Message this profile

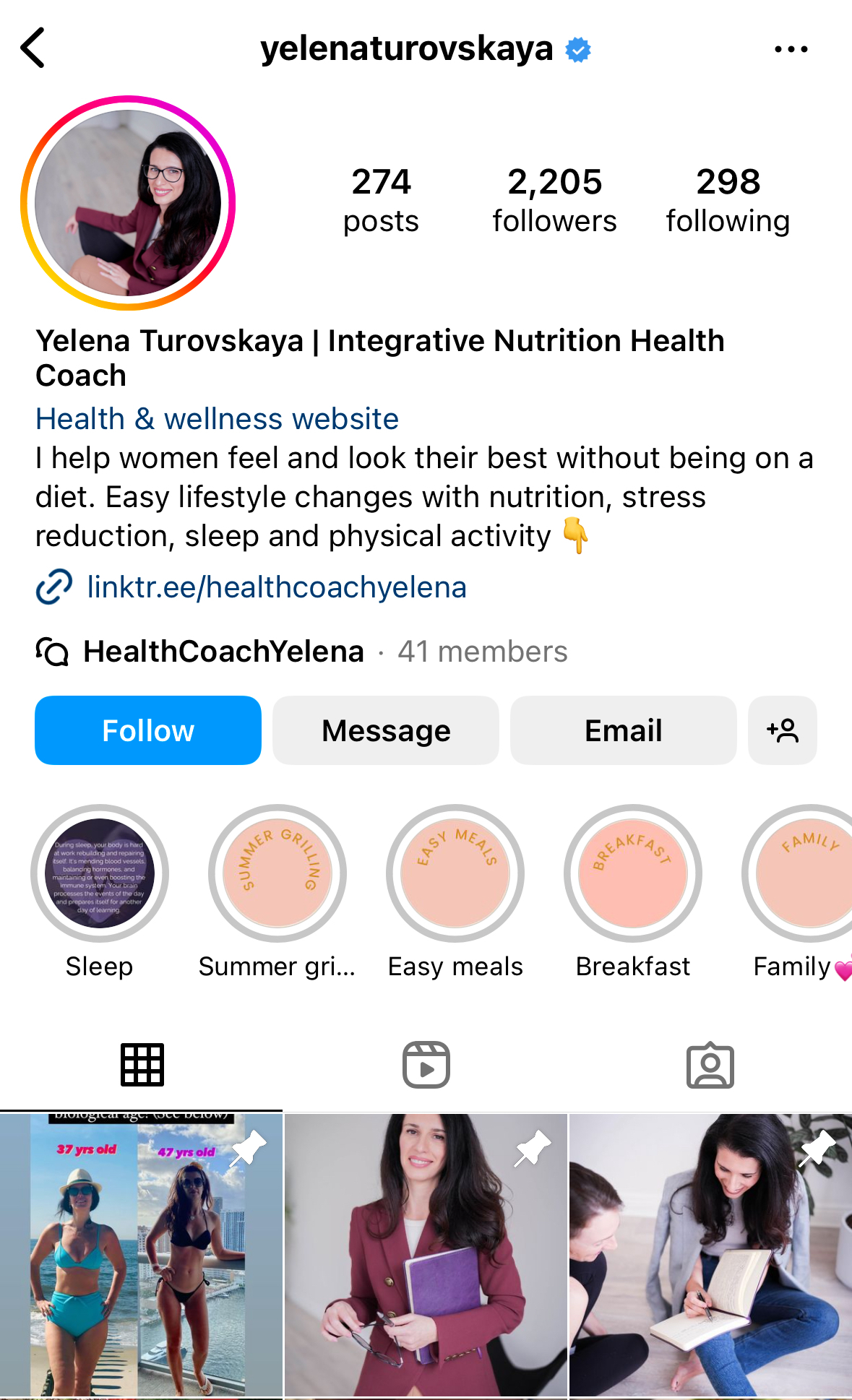[386, 730]
